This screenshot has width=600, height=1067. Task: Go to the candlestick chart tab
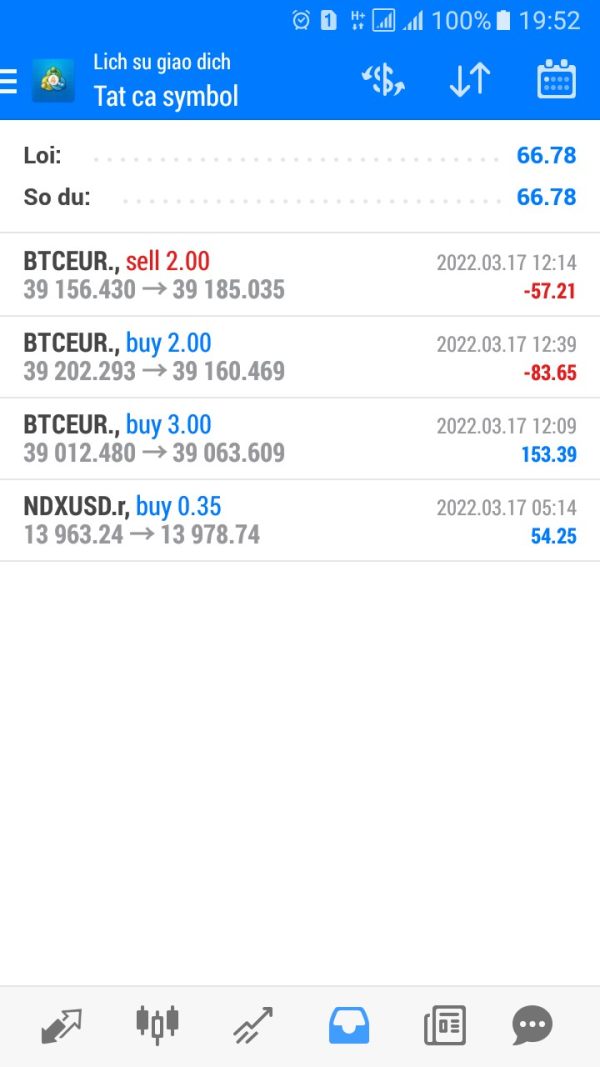click(157, 1024)
